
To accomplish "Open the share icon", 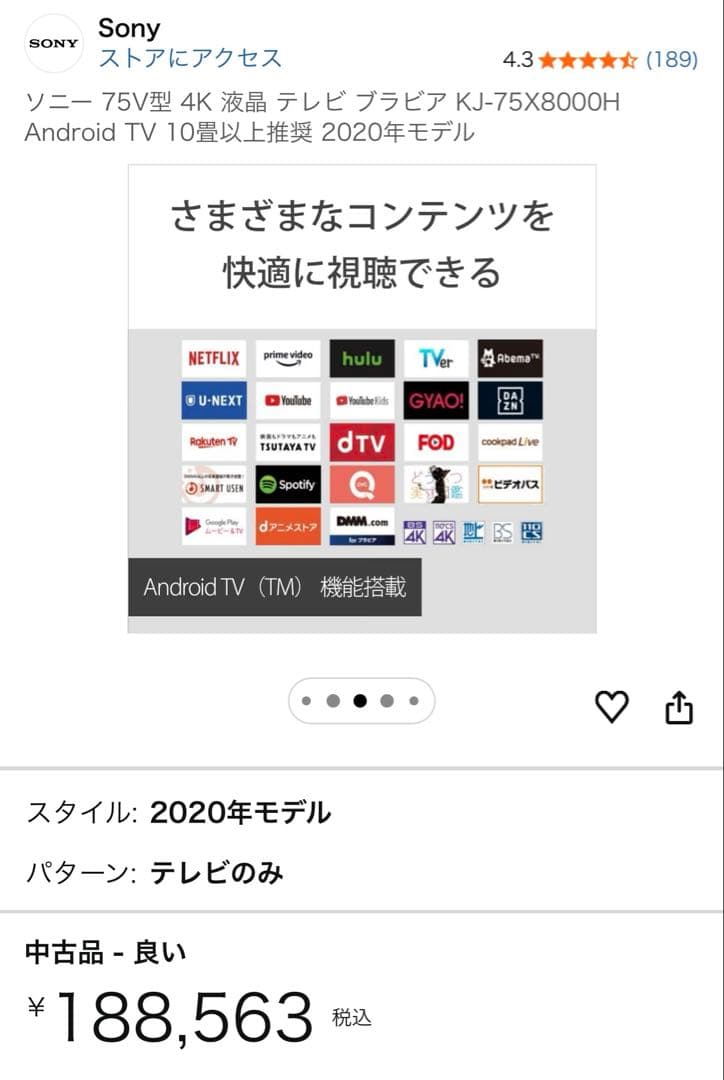I will pyautogui.click(x=679, y=707).
